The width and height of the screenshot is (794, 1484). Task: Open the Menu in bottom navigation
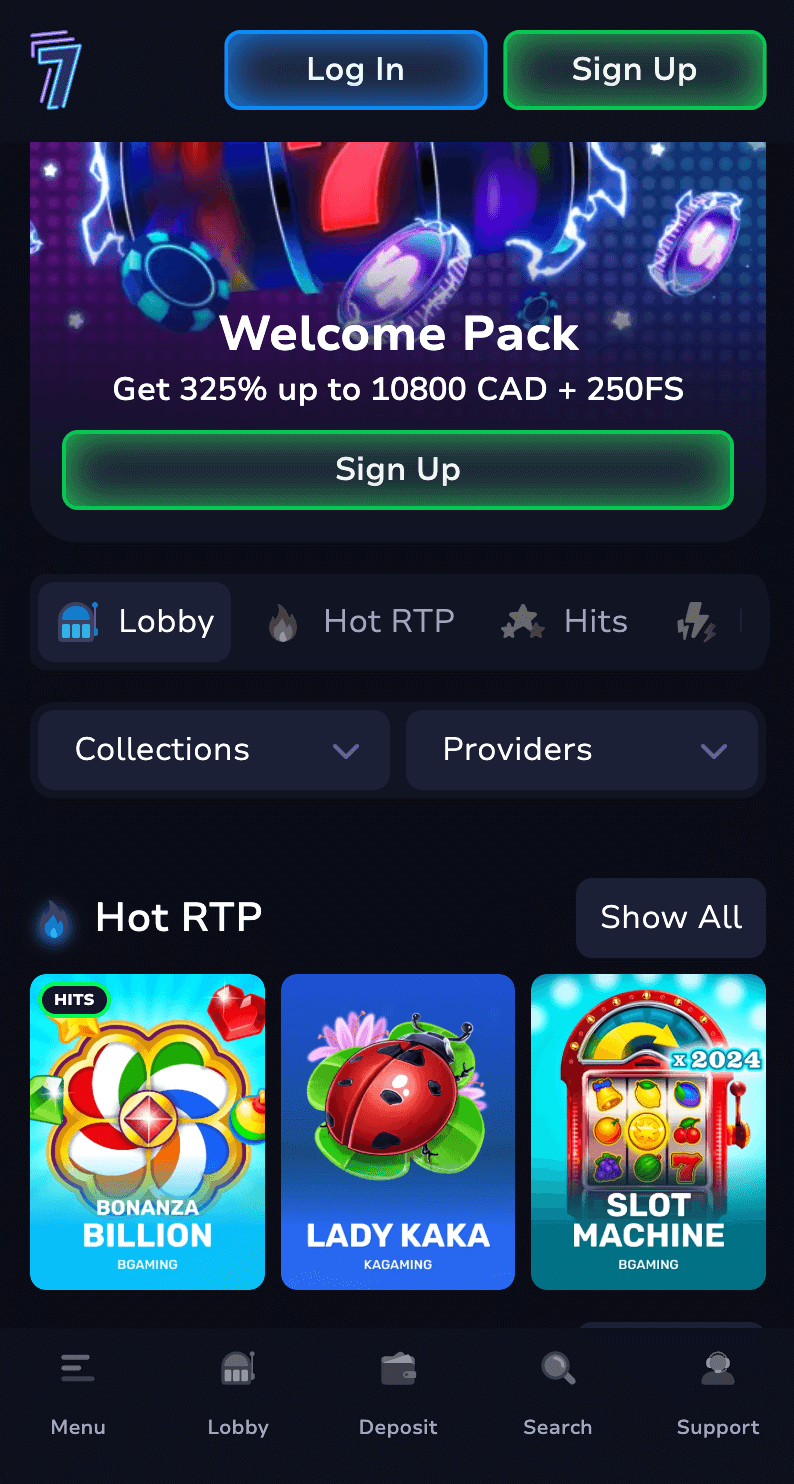click(78, 1395)
